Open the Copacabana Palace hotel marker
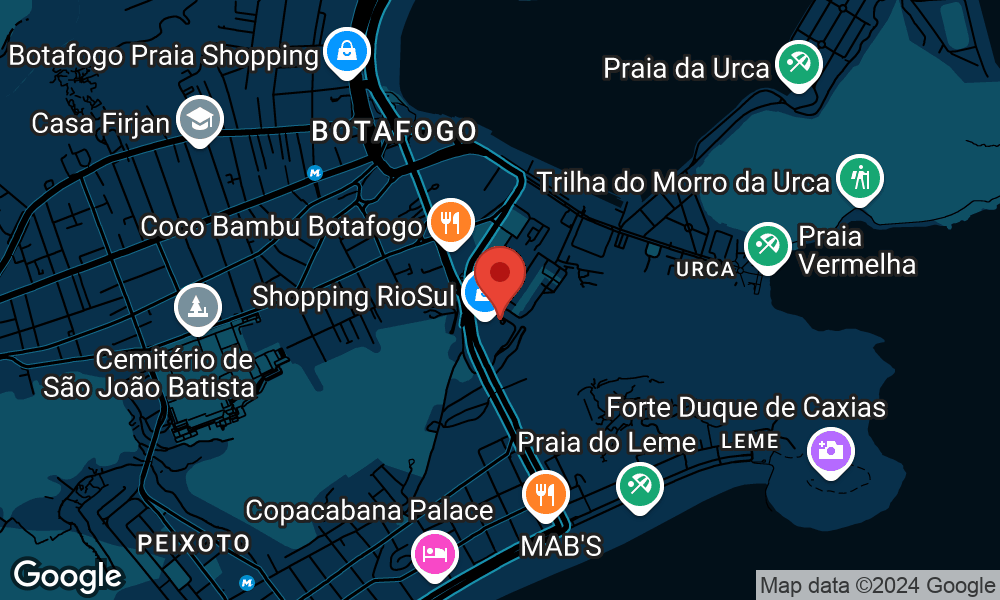1000x600 pixels. (x=436, y=553)
